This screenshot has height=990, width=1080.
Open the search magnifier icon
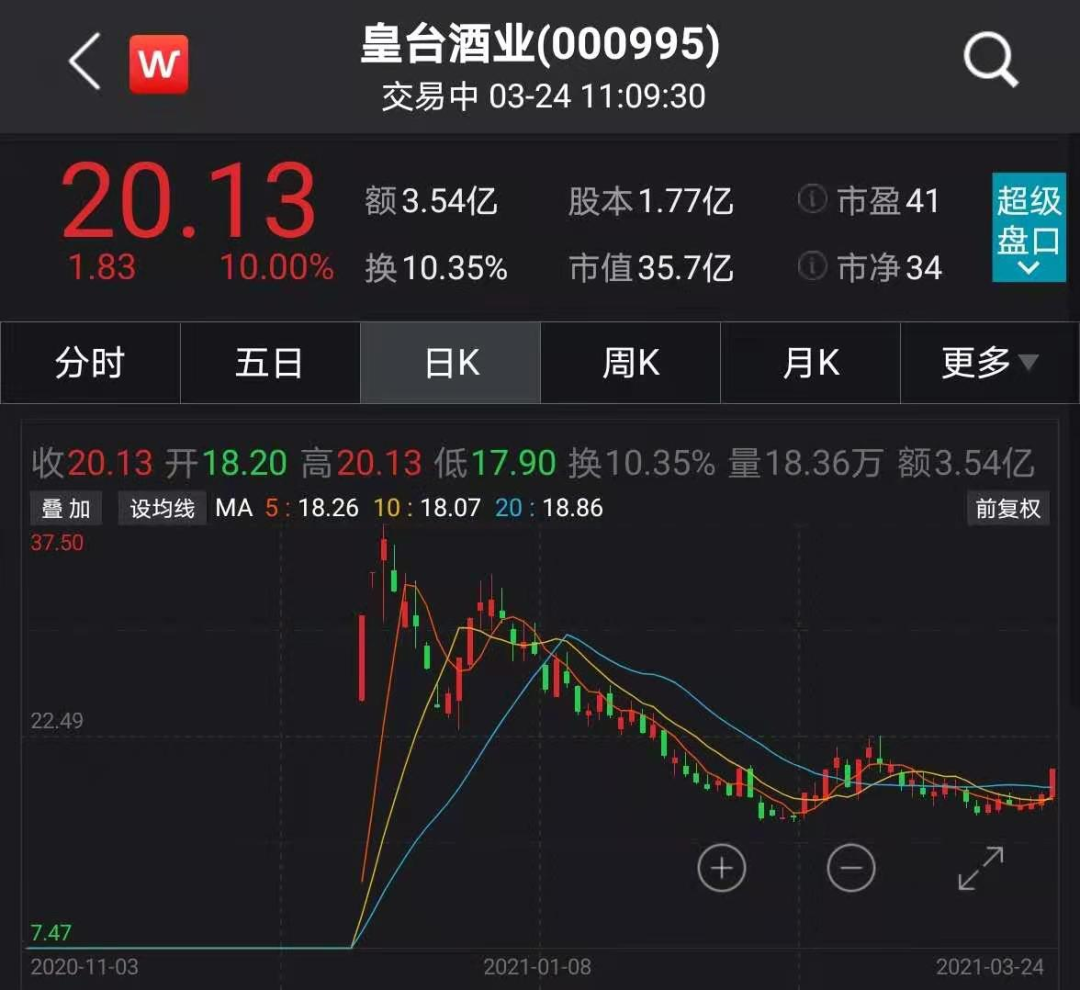[990, 62]
